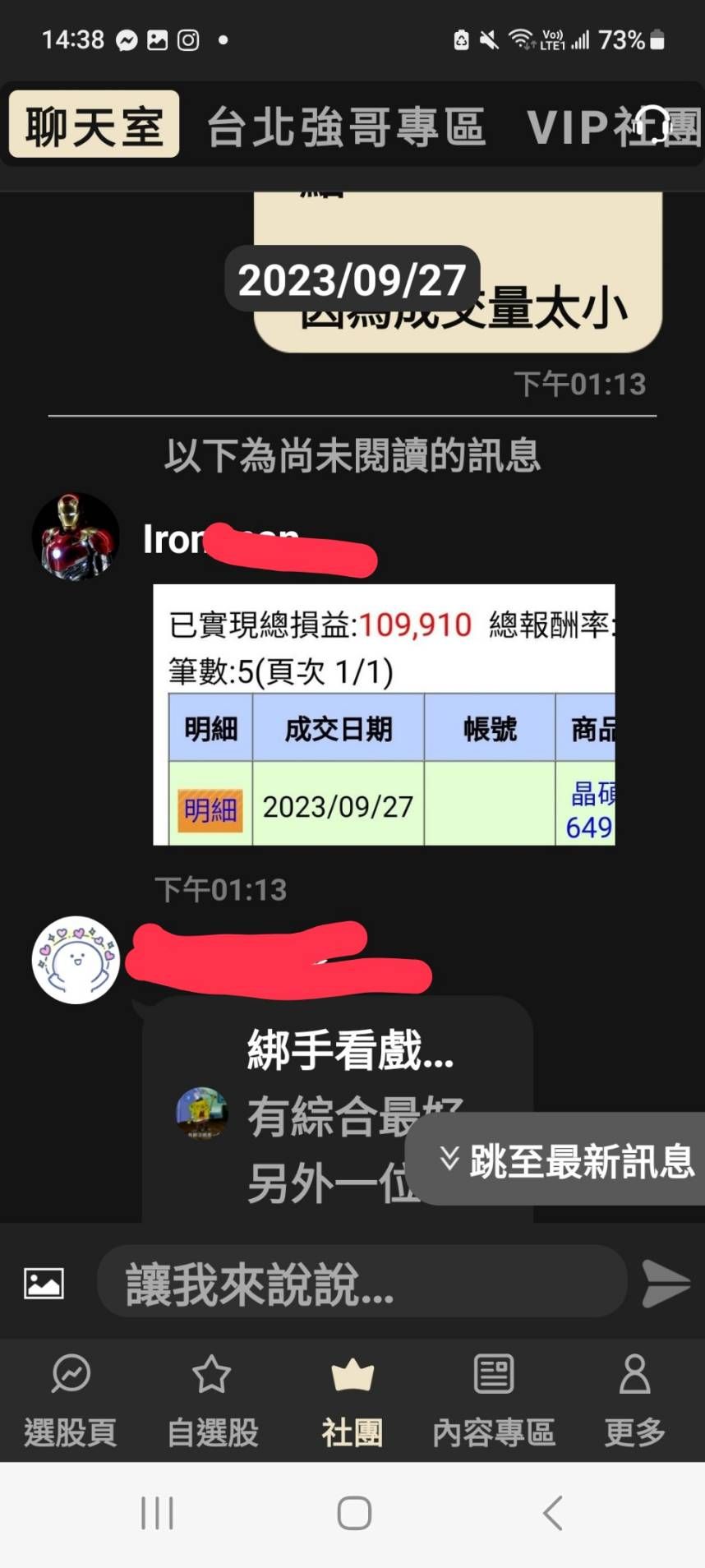Viewport: 705px width, 1568px height.
Task: Switch to the 聊天室 tab
Action: pos(93,124)
